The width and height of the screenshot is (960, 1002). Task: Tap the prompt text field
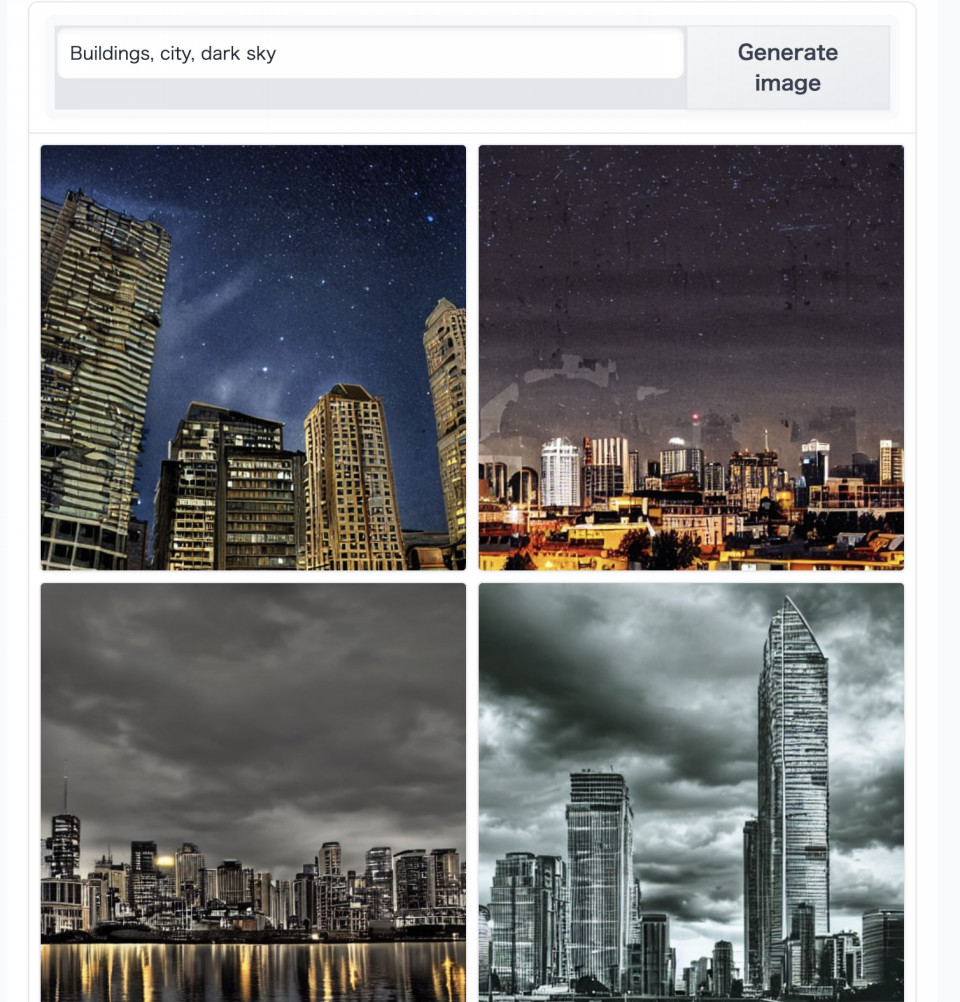click(x=370, y=53)
